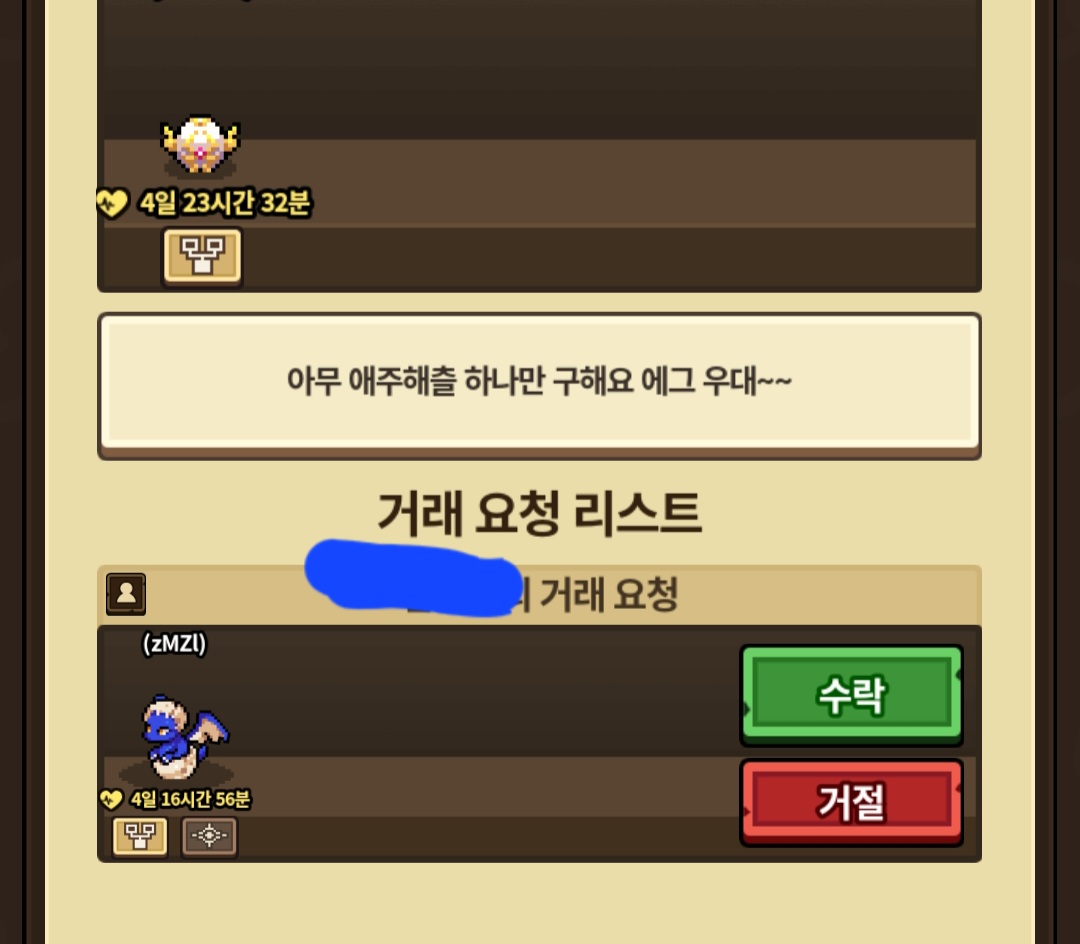This screenshot has height=944, width=1080.
Task: Accept the trade request with 수락
Action: click(851, 695)
